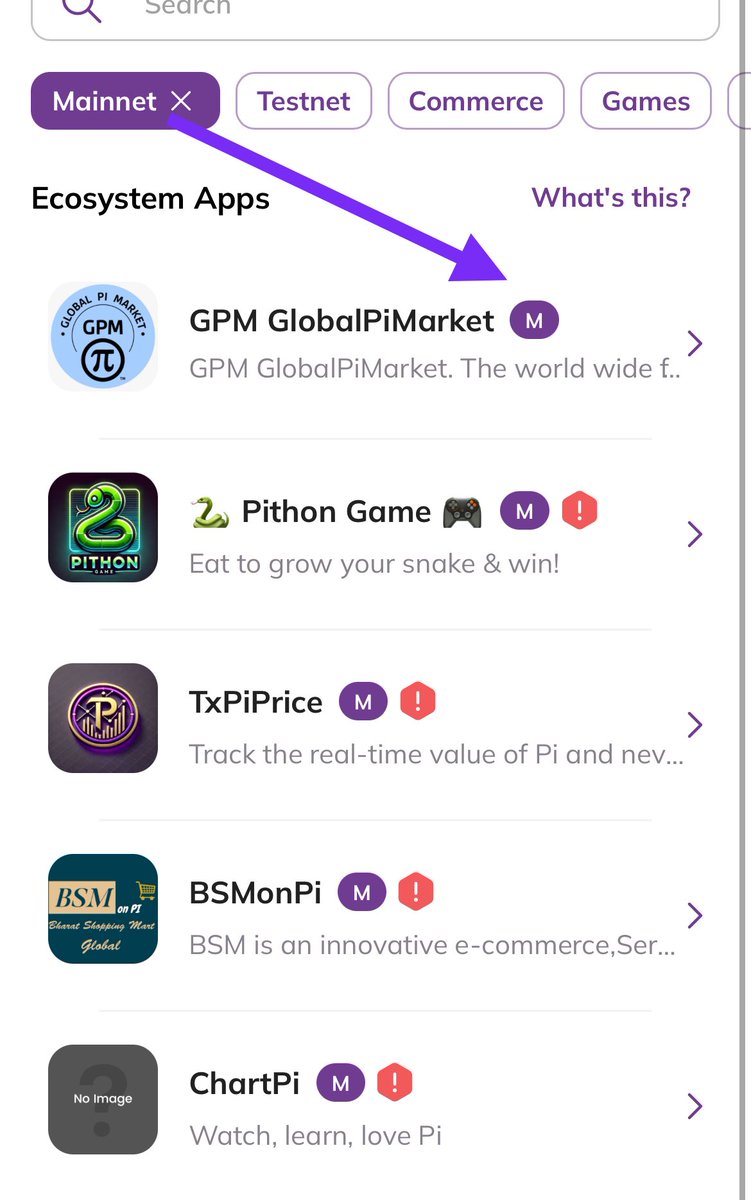This screenshot has height=1200, width=751.
Task: Open the "What's this?" link
Action: point(610,197)
